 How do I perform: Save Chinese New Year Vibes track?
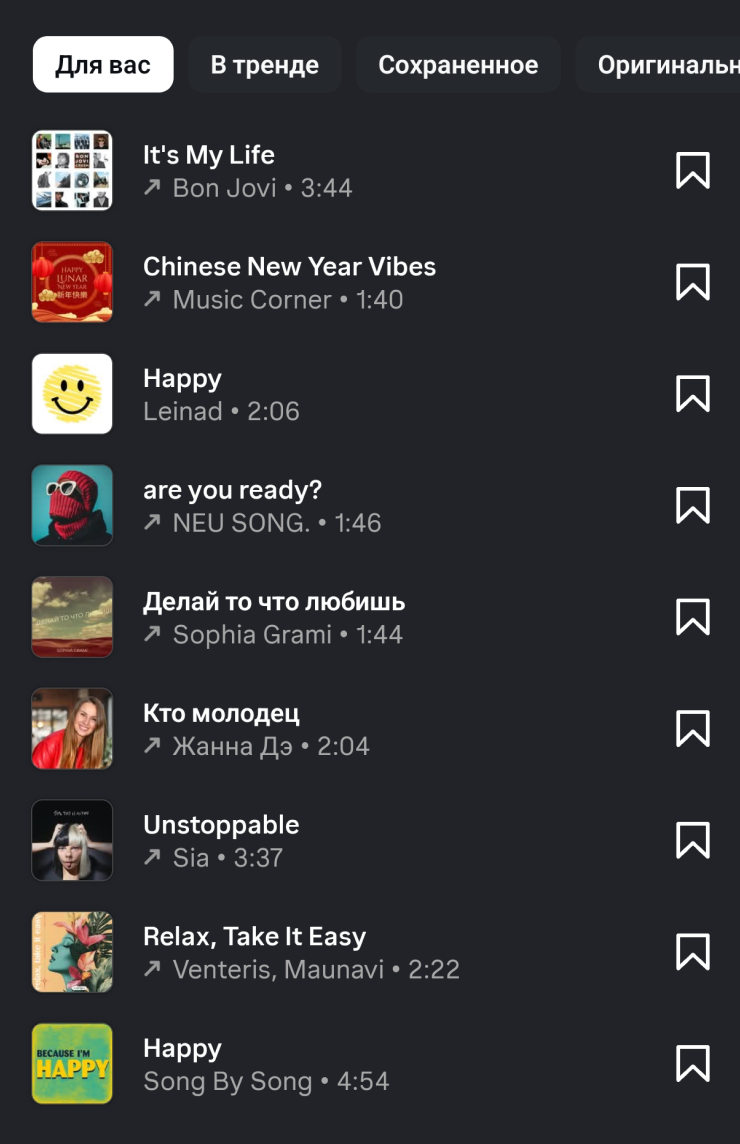tap(693, 283)
